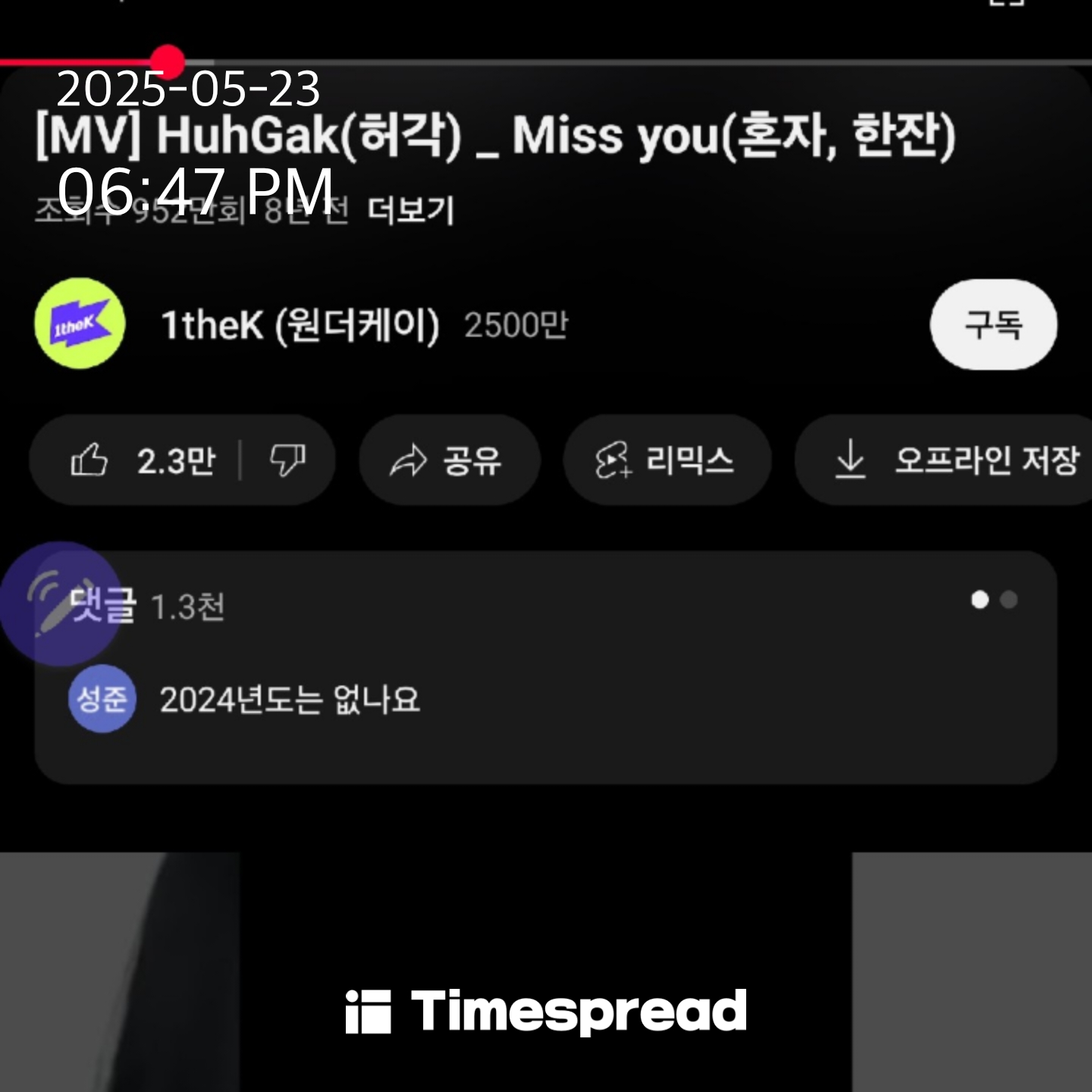Share the video via 공유
This screenshot has height=1092, width=1092.
(448, 460)
